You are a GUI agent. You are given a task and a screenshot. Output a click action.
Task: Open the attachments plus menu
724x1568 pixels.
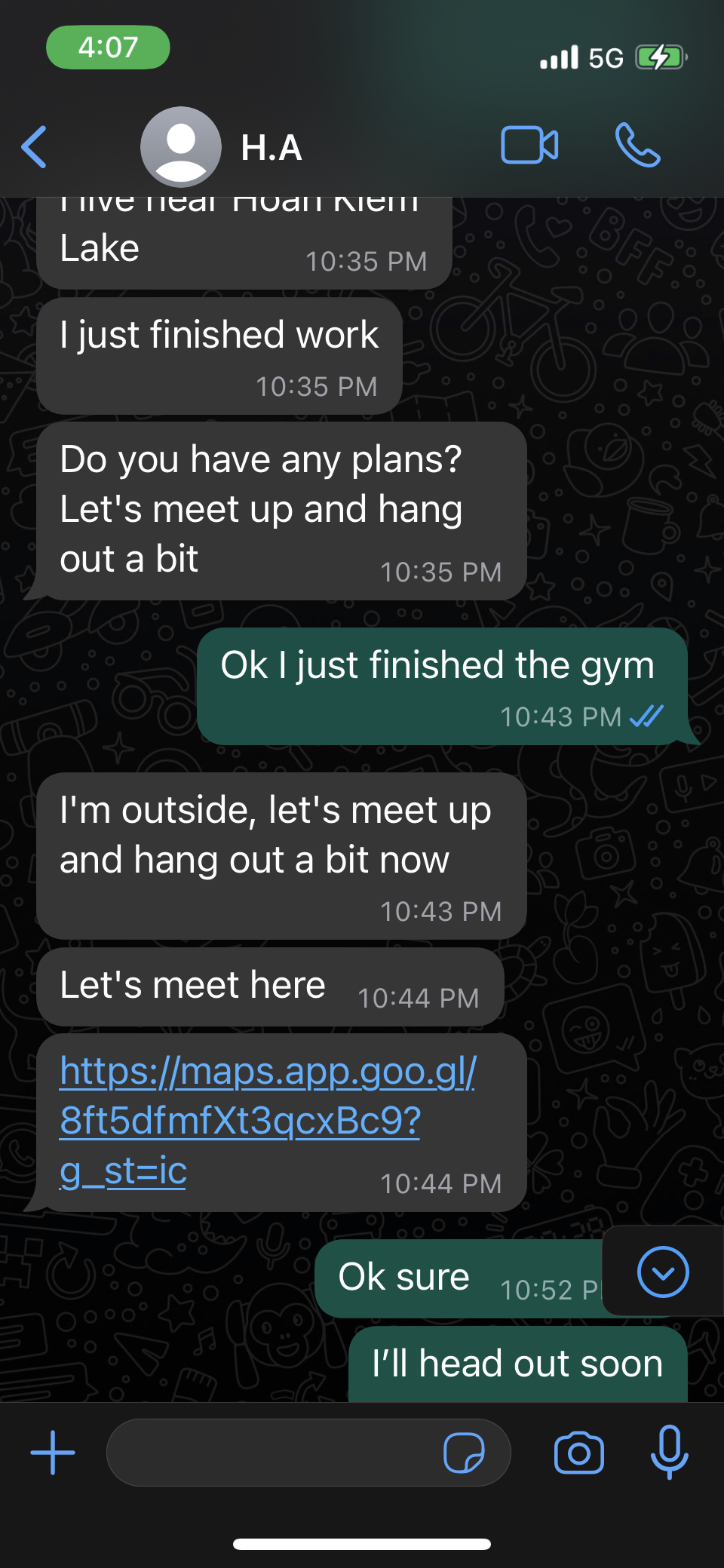click(53, 1452)
